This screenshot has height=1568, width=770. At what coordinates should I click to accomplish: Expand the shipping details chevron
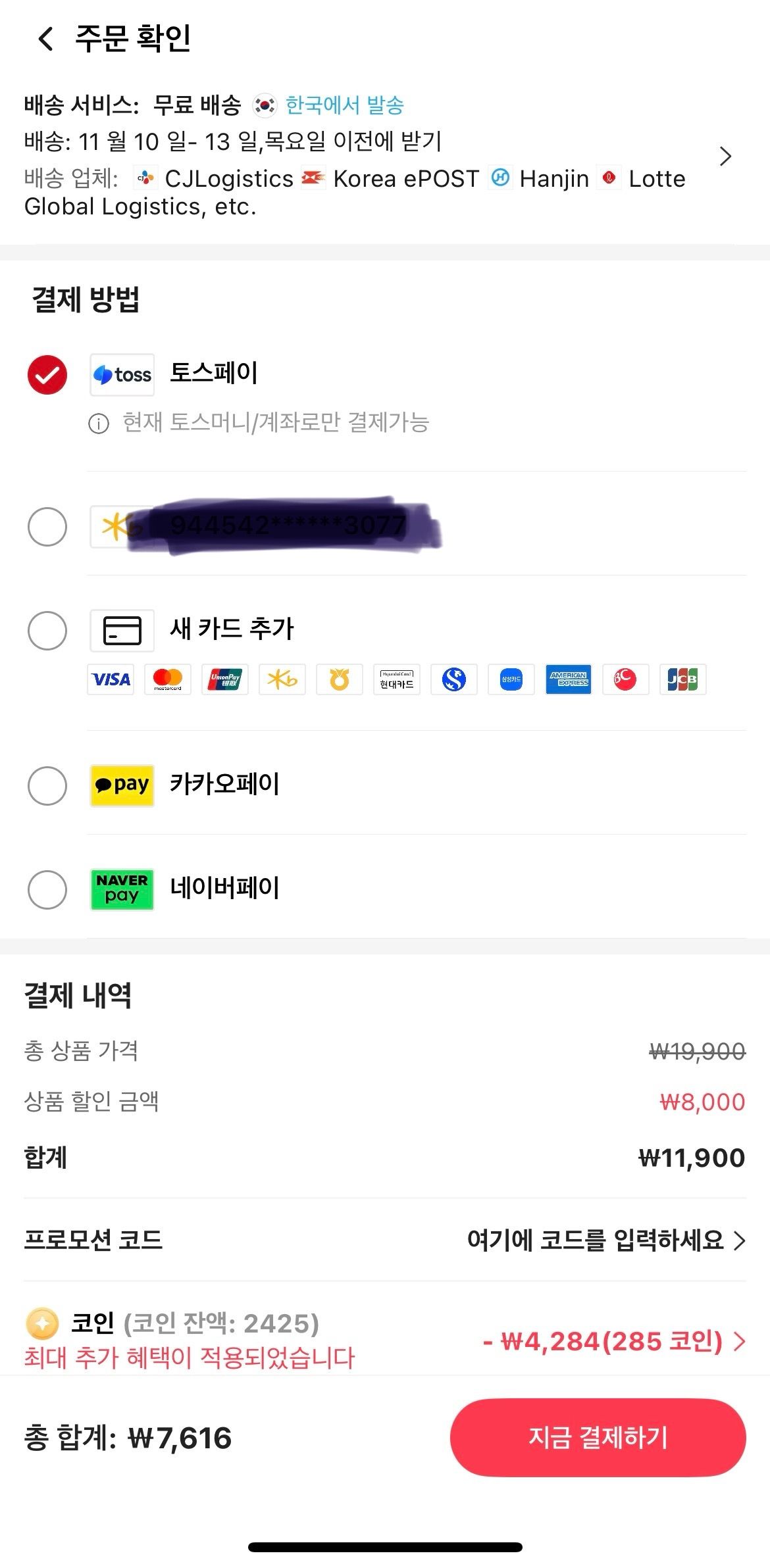point(725,157)
